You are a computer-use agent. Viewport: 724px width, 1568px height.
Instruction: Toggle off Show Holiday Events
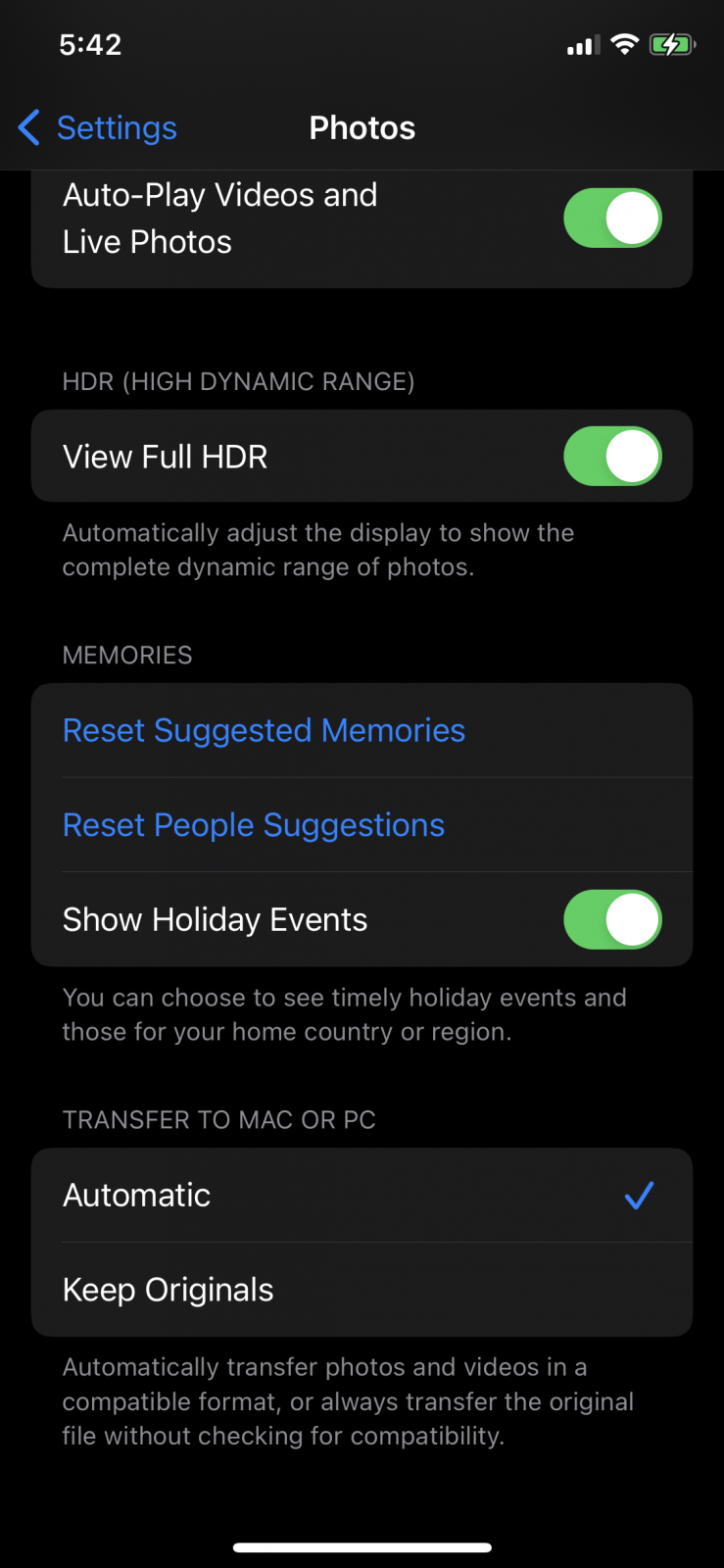[x=612, y=919]
